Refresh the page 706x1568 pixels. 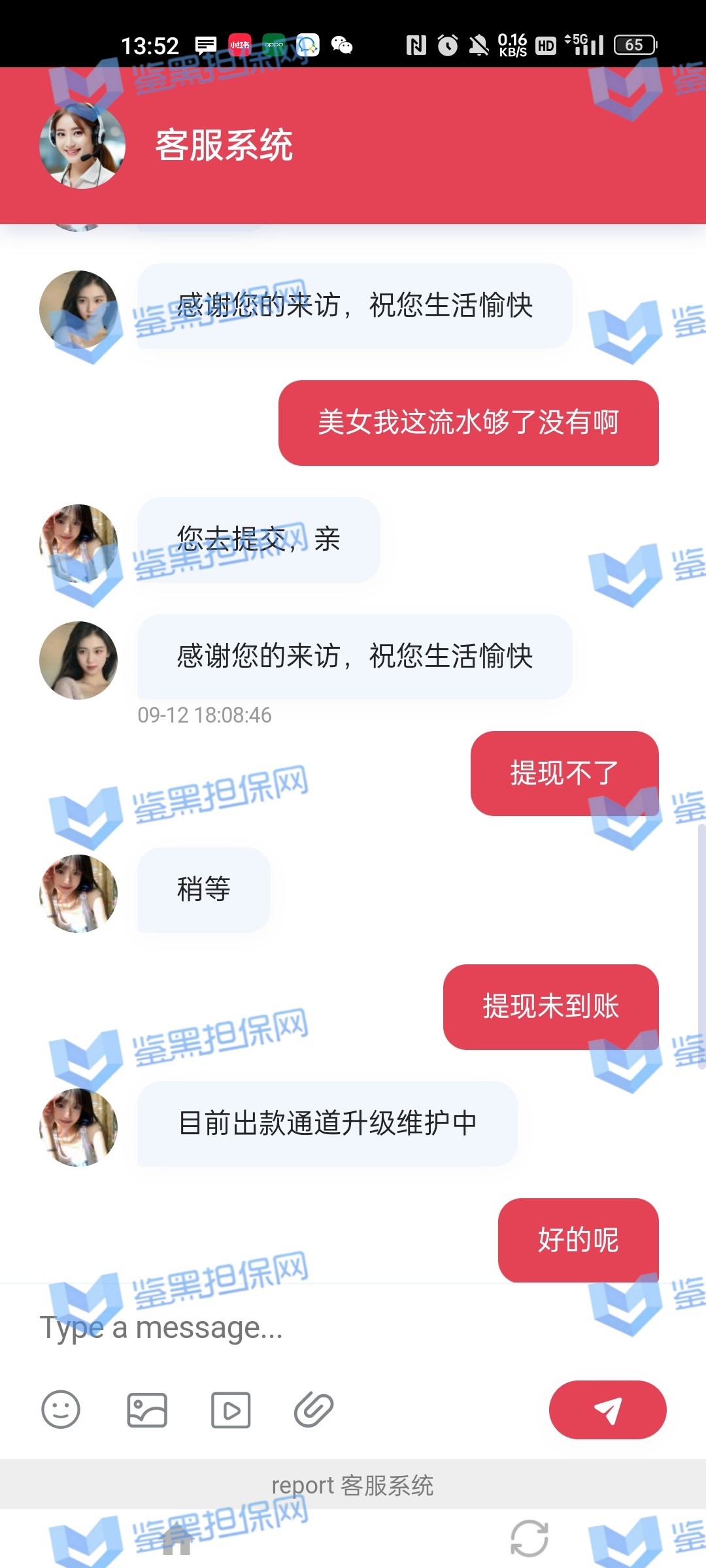coord(529,1539)
